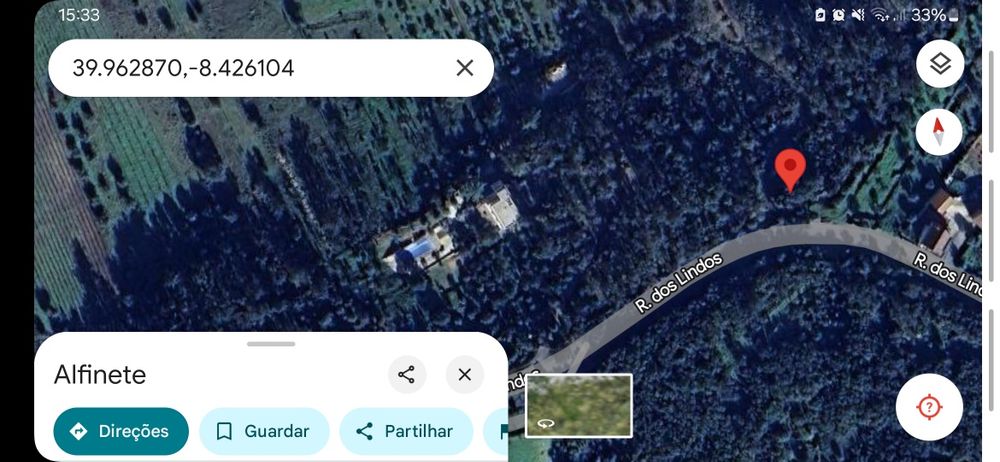Expand the Alfinete sheet handle
Screen dimensions: 1000x462
271,343
